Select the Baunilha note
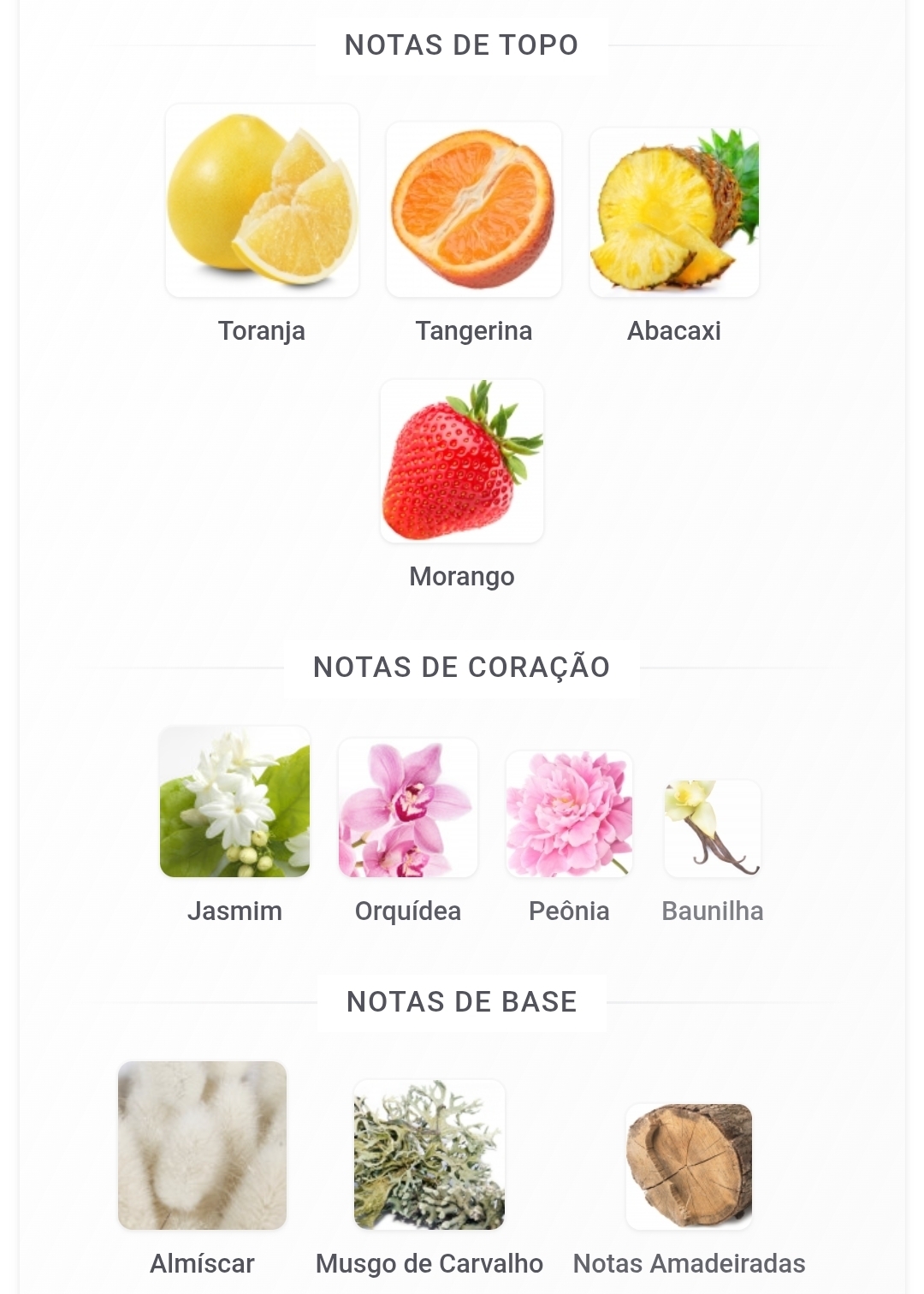Viewport: 924px width, 1294px height. click(712, 828)
